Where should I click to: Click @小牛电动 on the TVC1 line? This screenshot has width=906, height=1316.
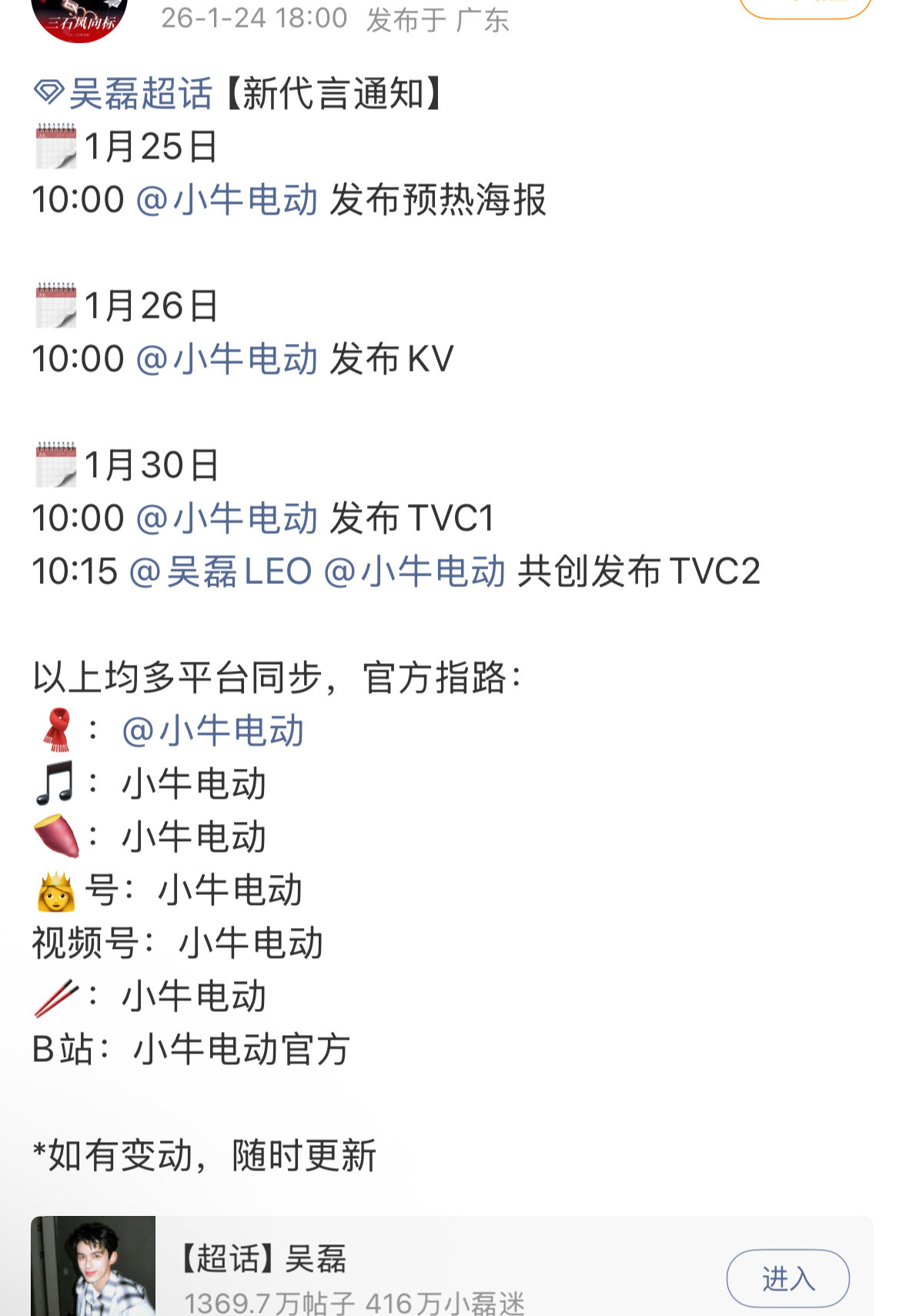(x=227, y=516)
